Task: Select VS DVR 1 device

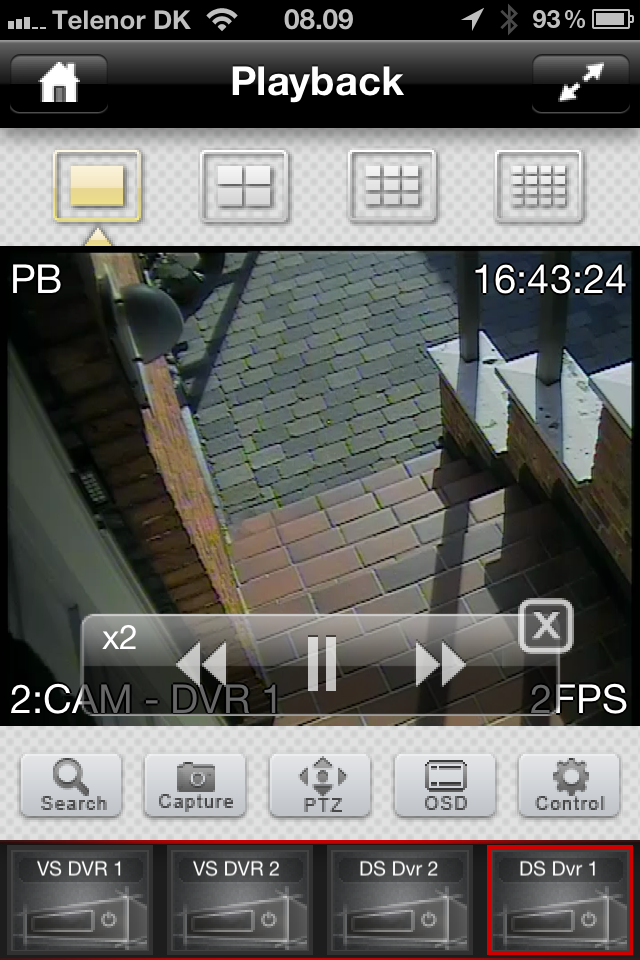Action: pyautogui.click(x=80, y=899)
